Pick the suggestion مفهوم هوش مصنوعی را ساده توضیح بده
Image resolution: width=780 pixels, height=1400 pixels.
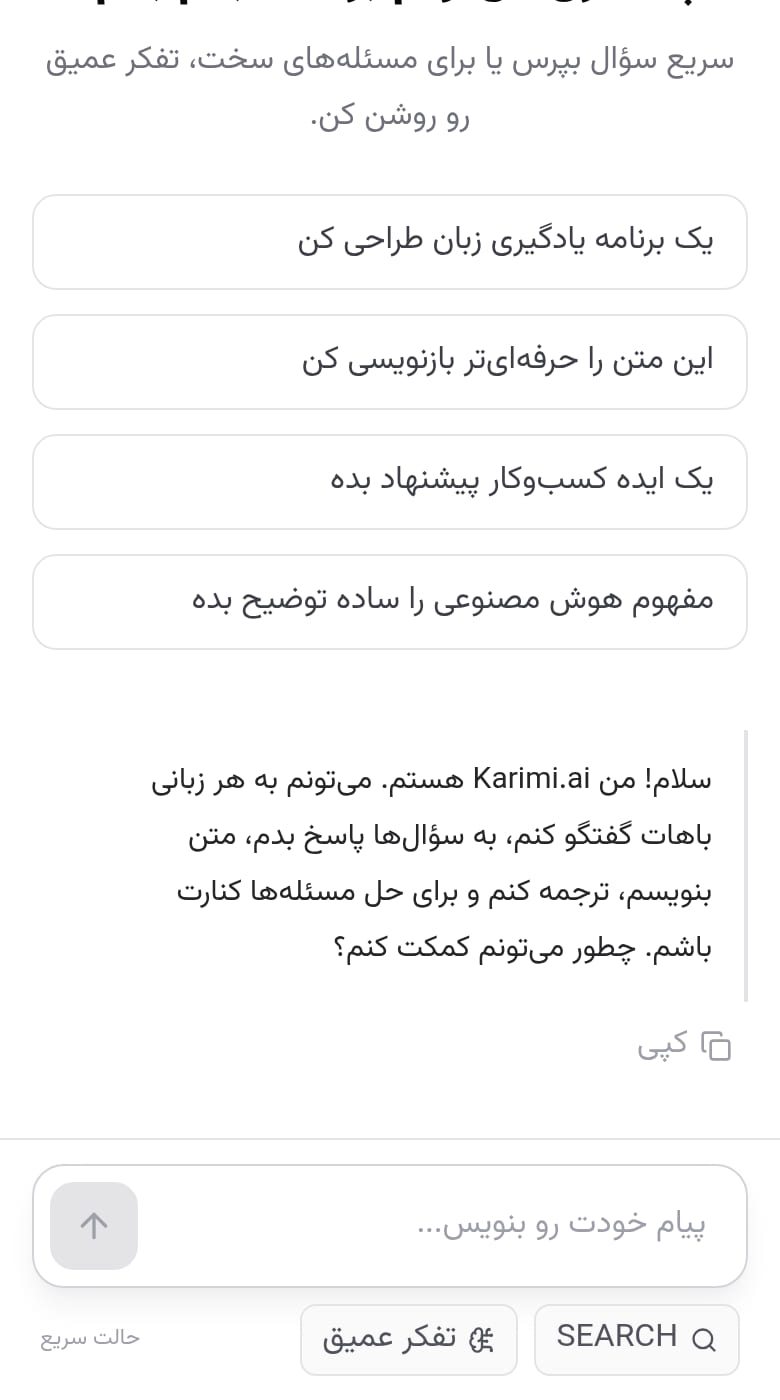tap(390, 602)
